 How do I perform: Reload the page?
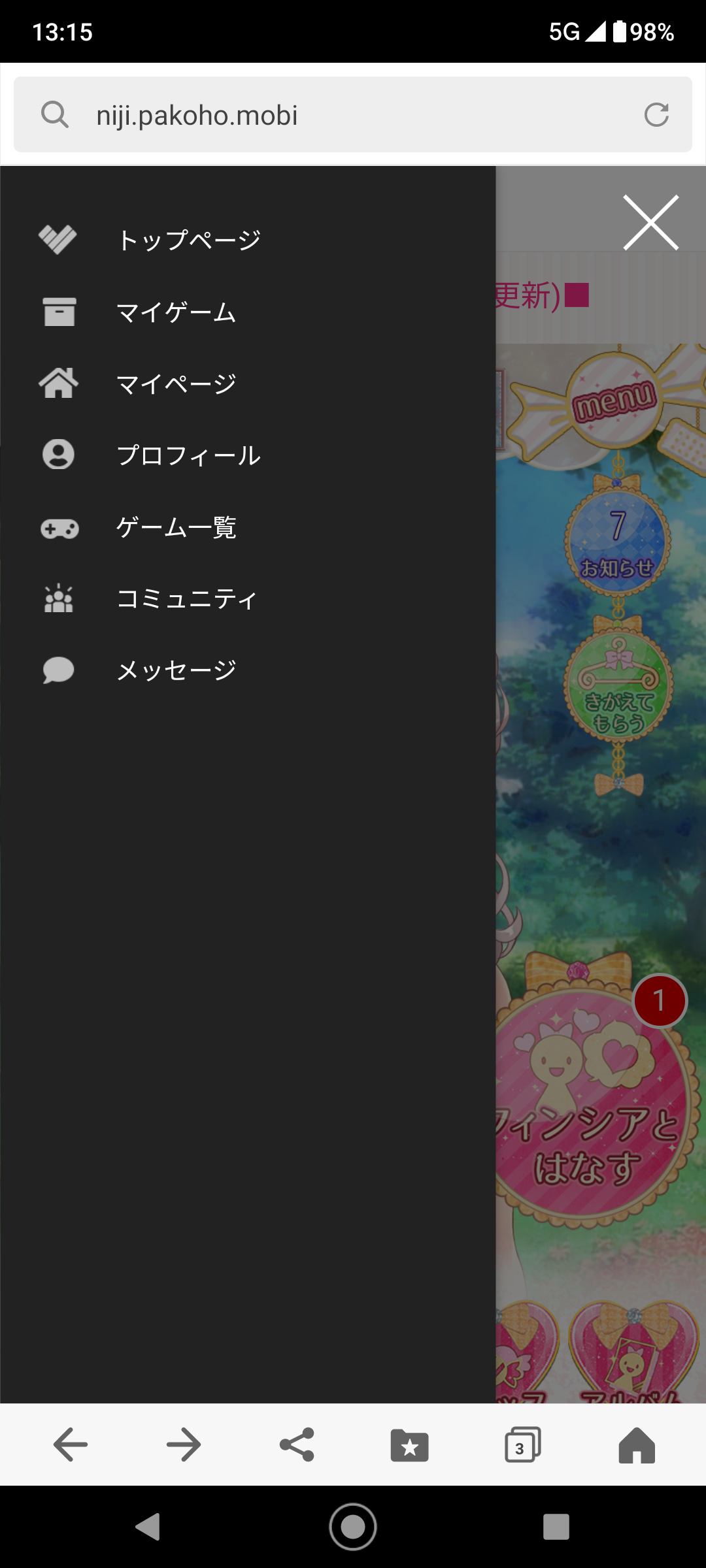(656, 115)
